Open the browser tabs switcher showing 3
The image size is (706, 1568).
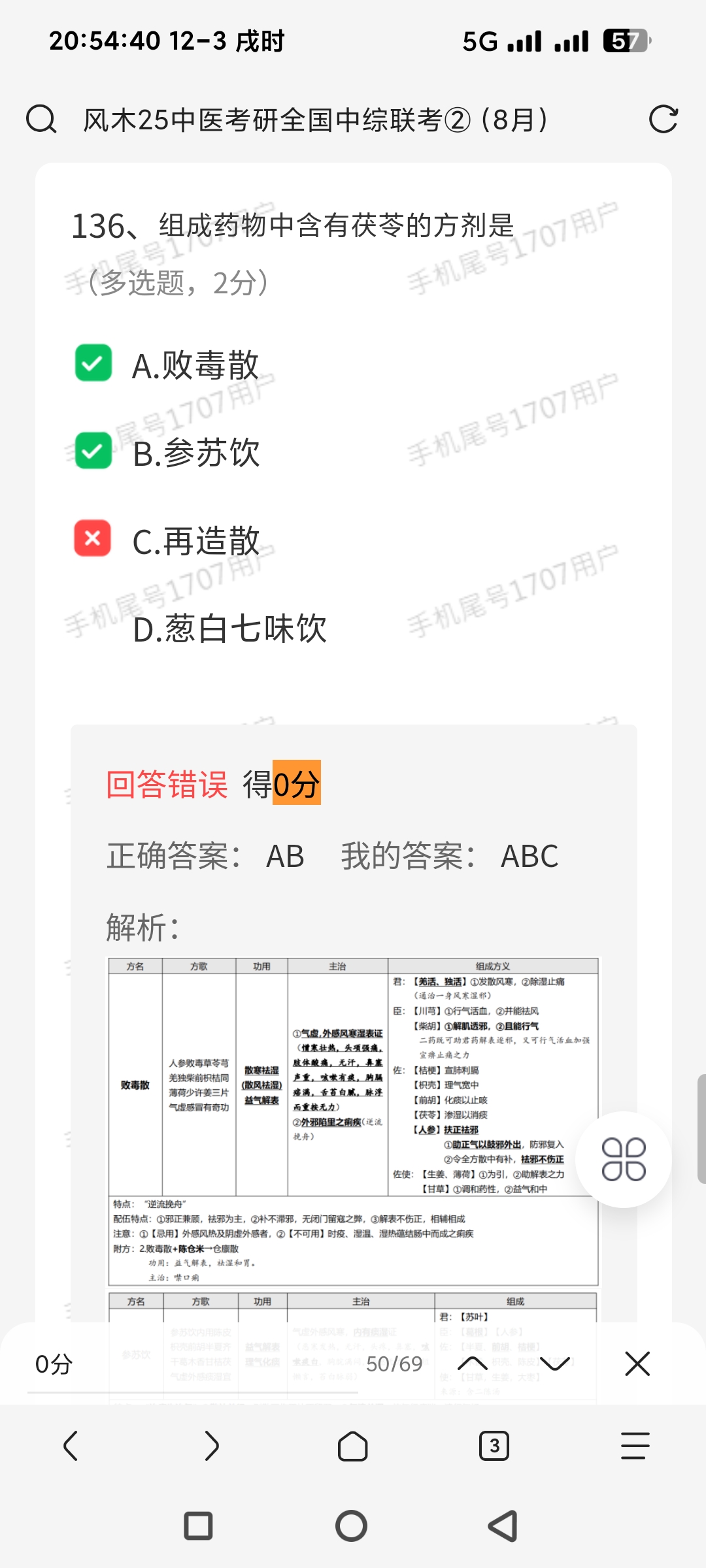pos(494,1446)
